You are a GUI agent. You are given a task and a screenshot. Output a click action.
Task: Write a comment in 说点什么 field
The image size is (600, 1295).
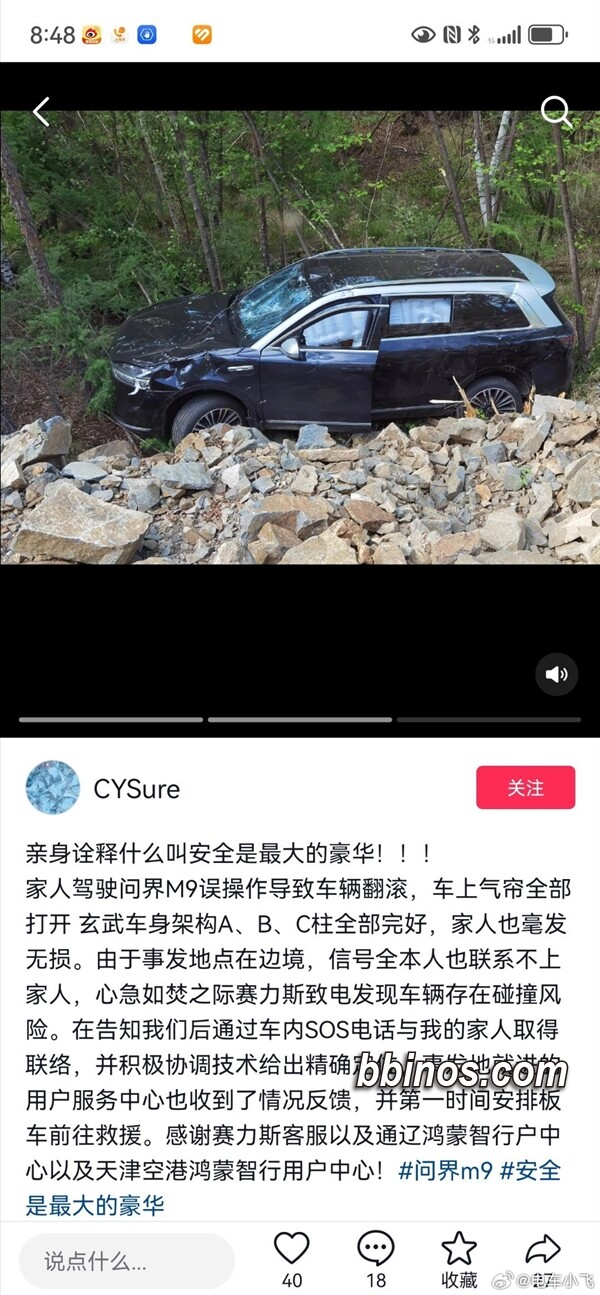(x=127, y=1260)
